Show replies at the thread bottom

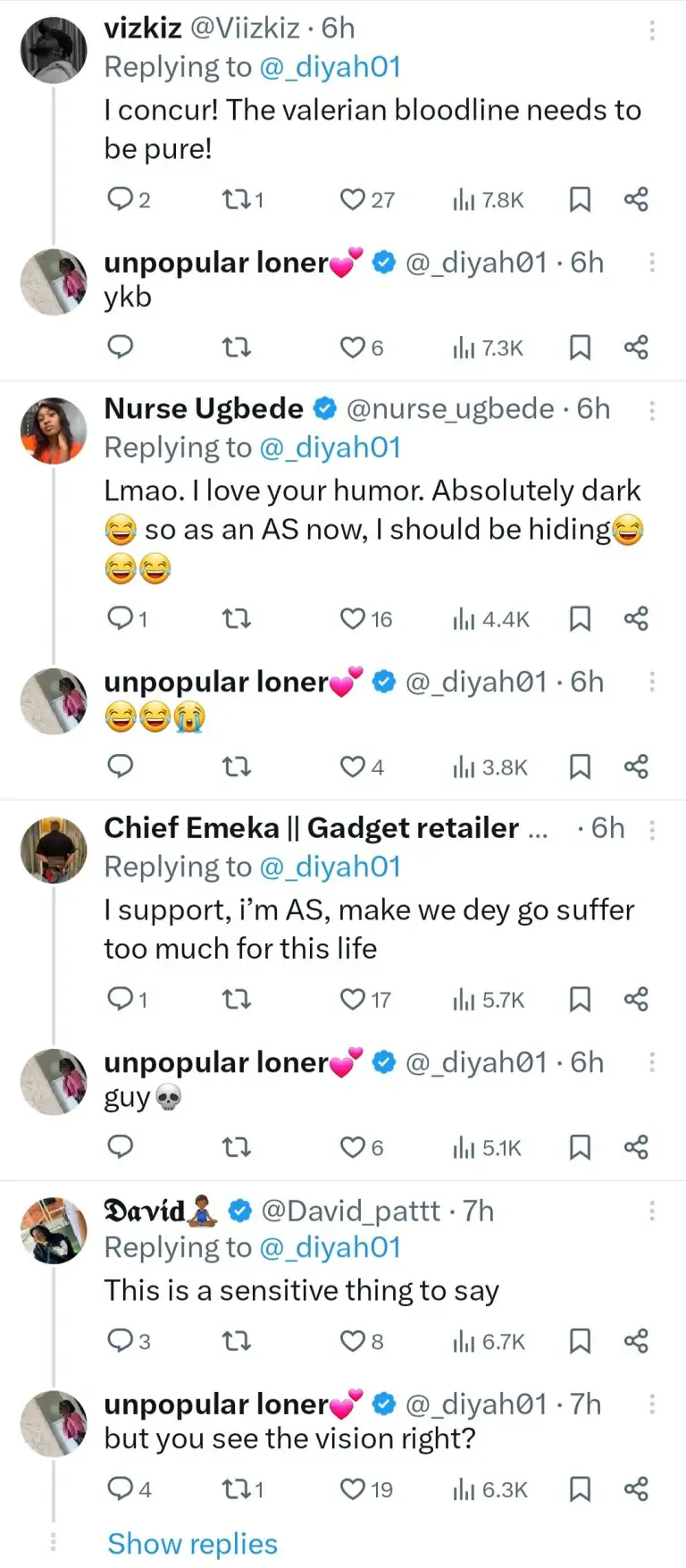[192, 1544]
